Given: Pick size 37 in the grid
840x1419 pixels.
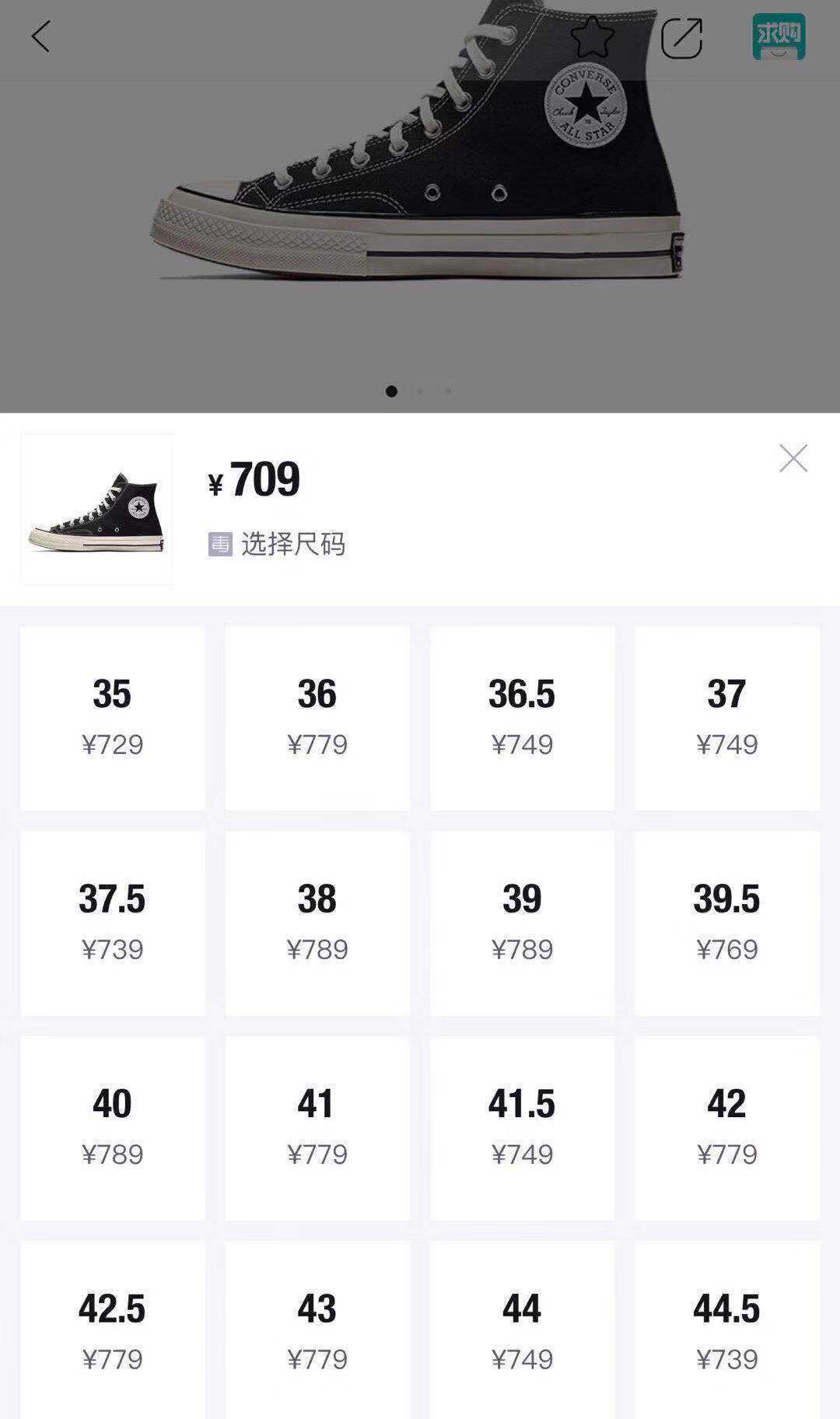Looking at the screenshot, I should [727, 720].
